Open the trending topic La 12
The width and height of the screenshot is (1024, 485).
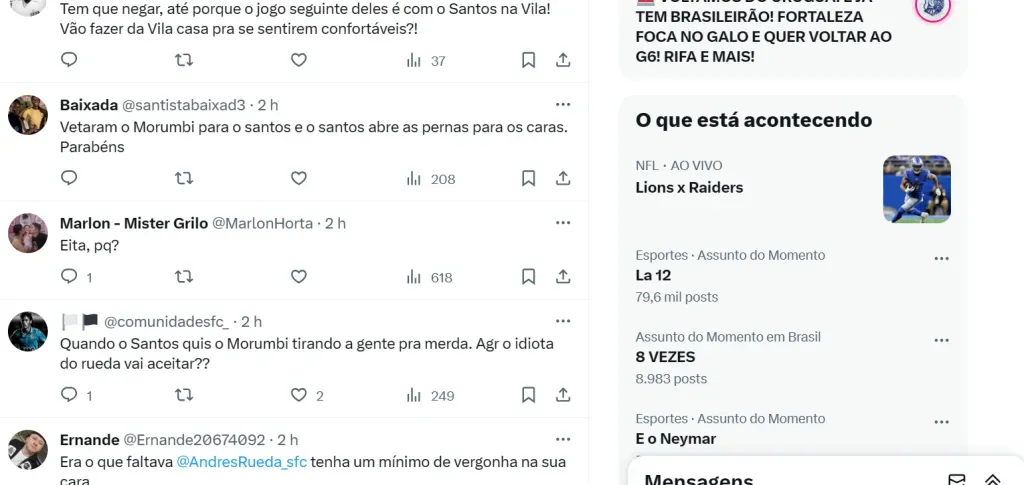(653, 275)
